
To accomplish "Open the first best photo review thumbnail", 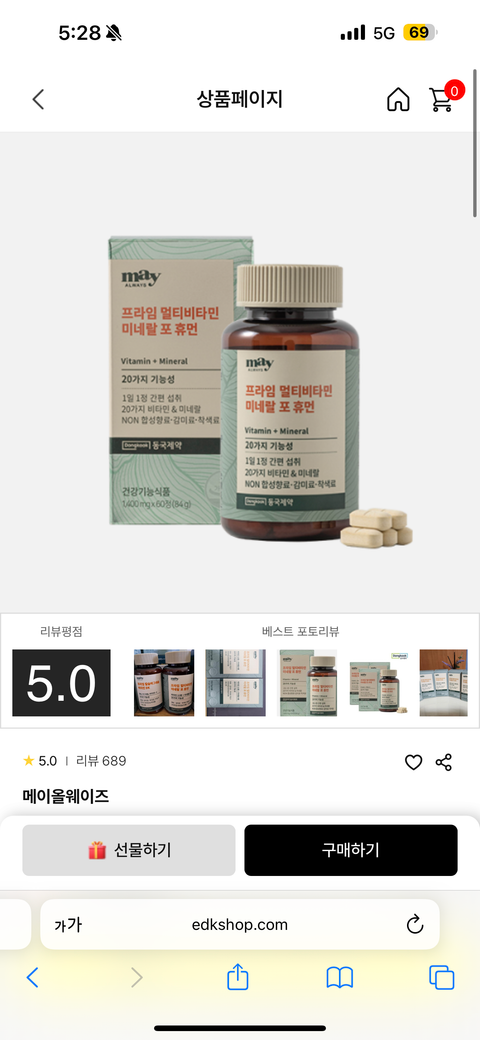I will coord(164,682).
